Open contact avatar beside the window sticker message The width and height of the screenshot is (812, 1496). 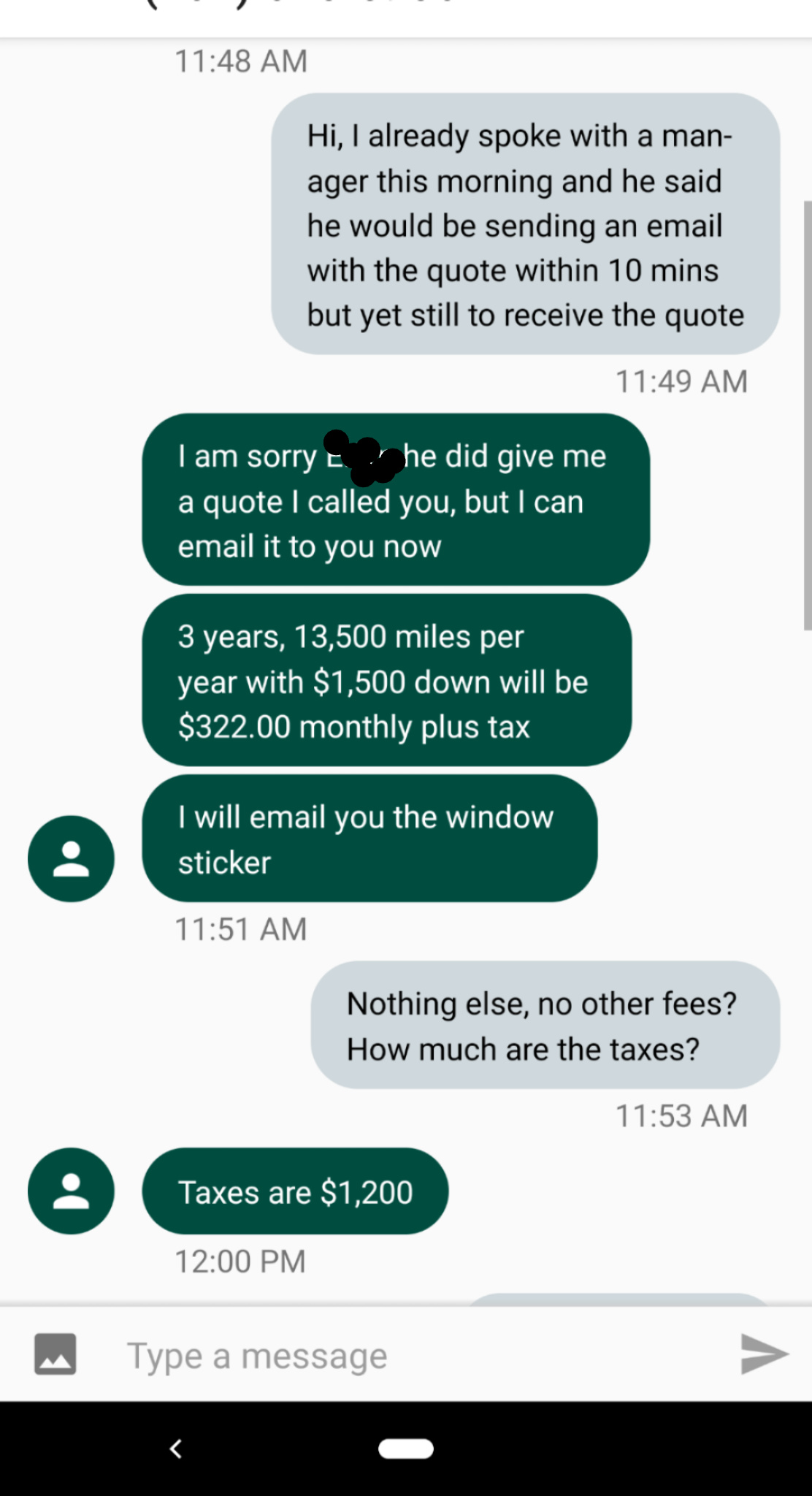point(71,858)
